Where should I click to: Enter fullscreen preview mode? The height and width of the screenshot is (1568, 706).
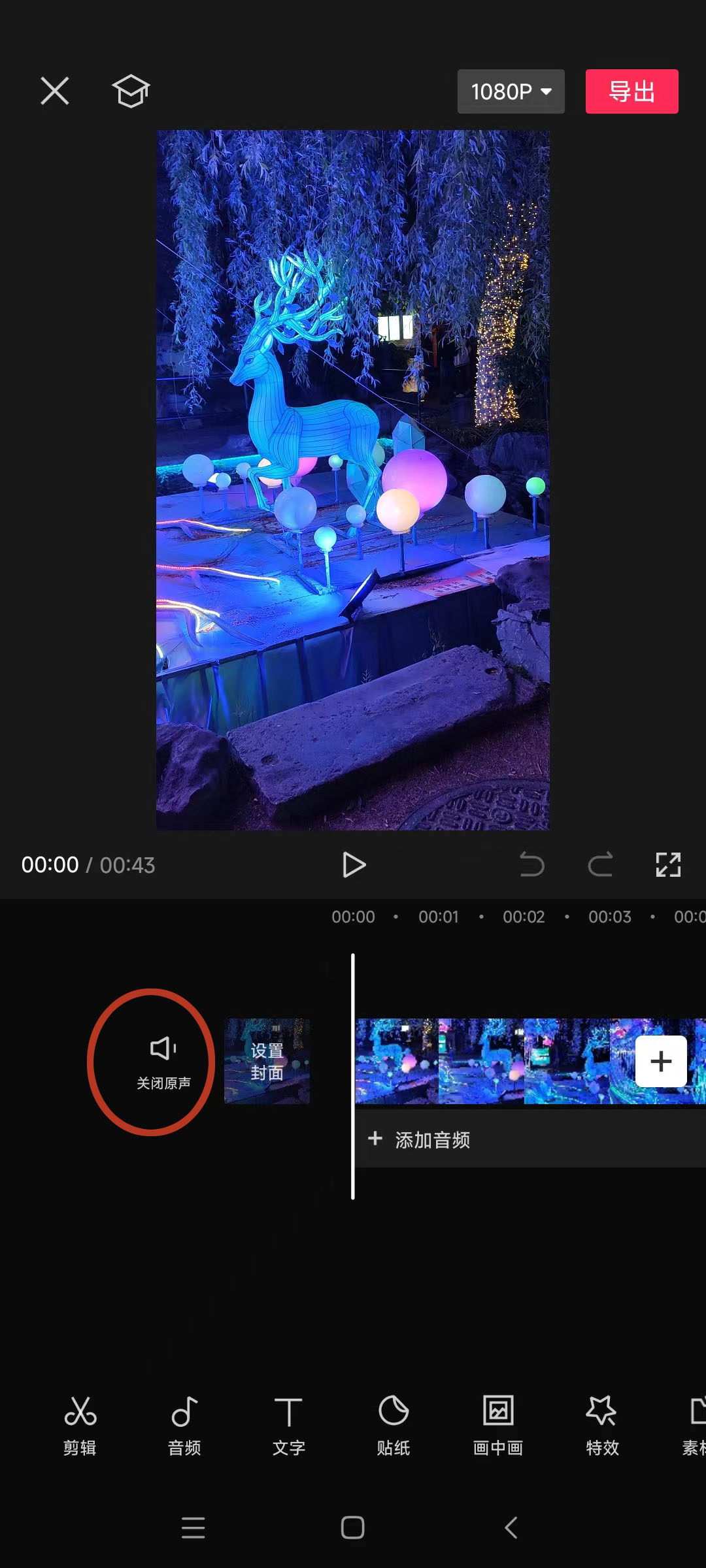[669, 864]
